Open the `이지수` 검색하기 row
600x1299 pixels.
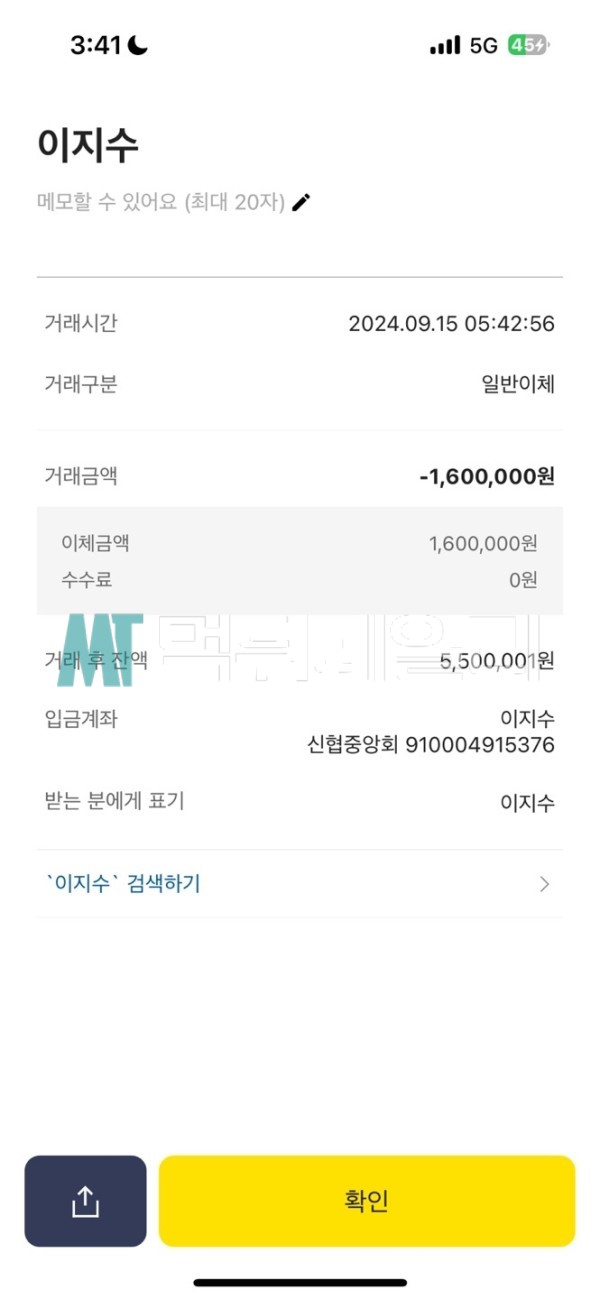coord(299,884)
